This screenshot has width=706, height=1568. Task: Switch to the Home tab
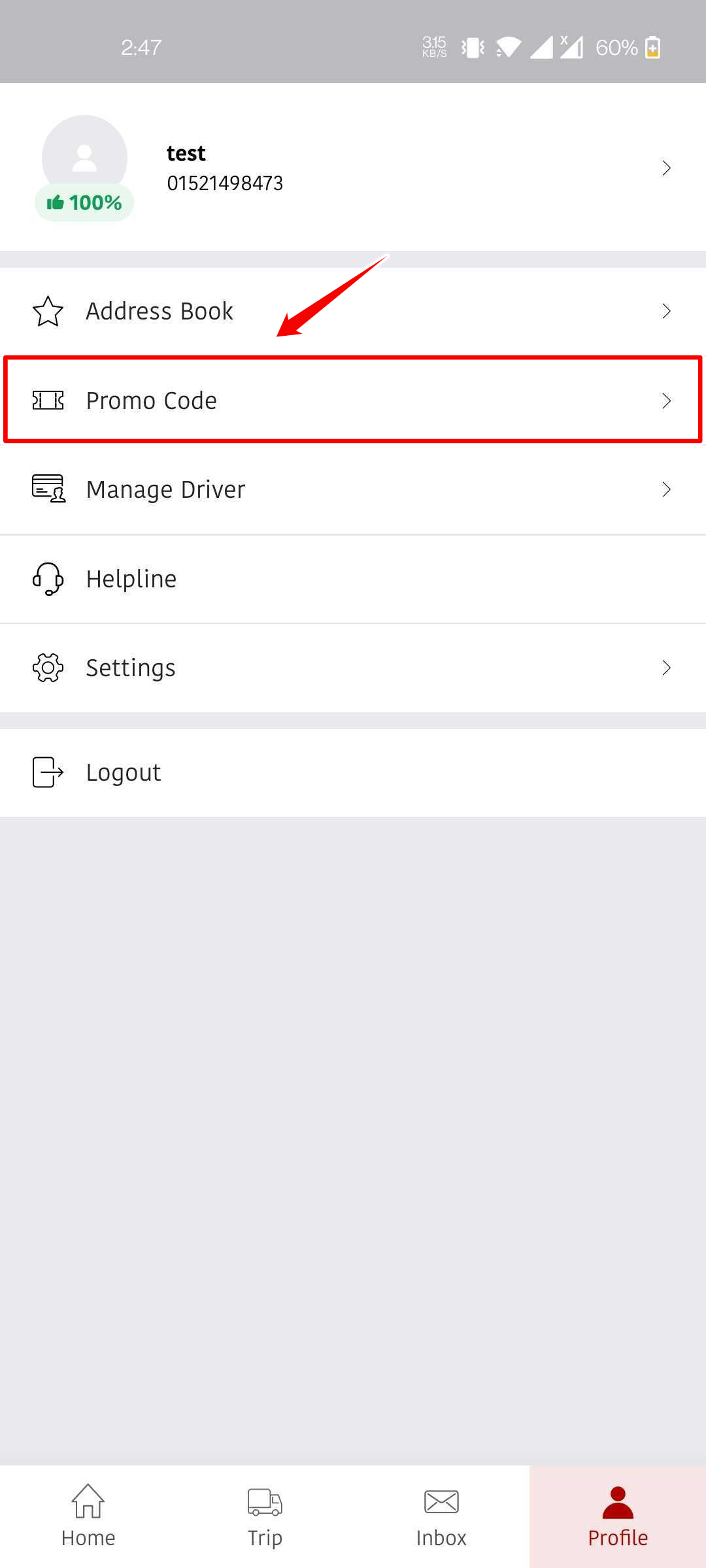(88, 1516)
